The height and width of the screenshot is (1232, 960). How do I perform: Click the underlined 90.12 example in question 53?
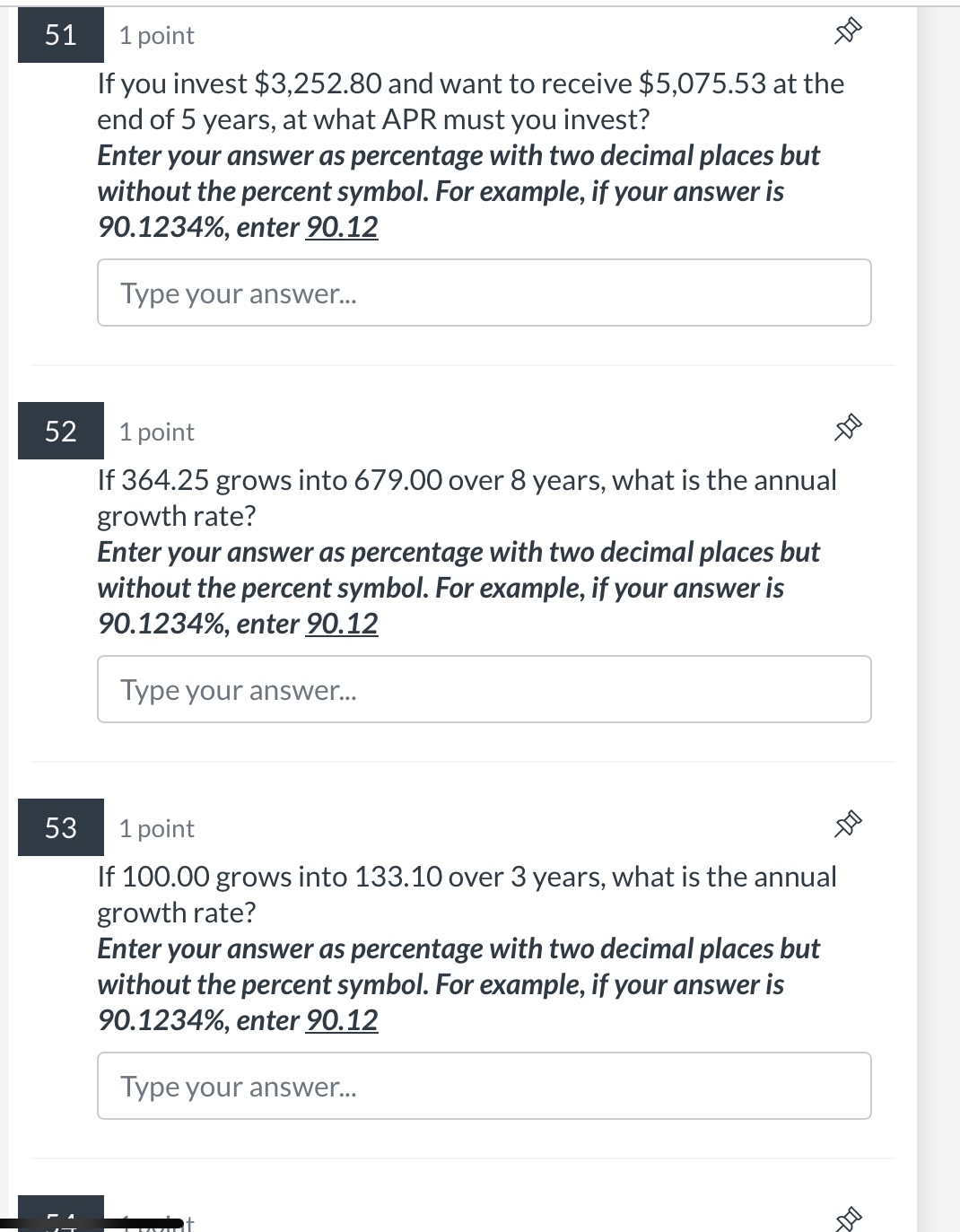tap(344, 1019)
